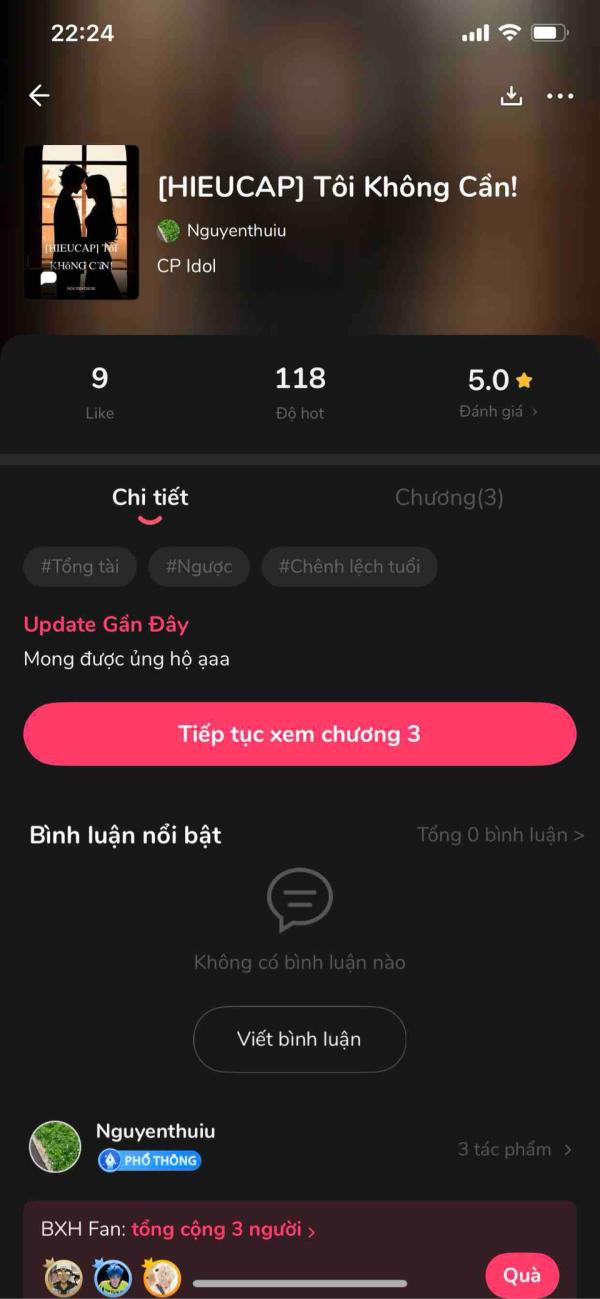Viewport: 600px width, 1299px height.
Task: Download this story
Action: (x=511, y=96)
